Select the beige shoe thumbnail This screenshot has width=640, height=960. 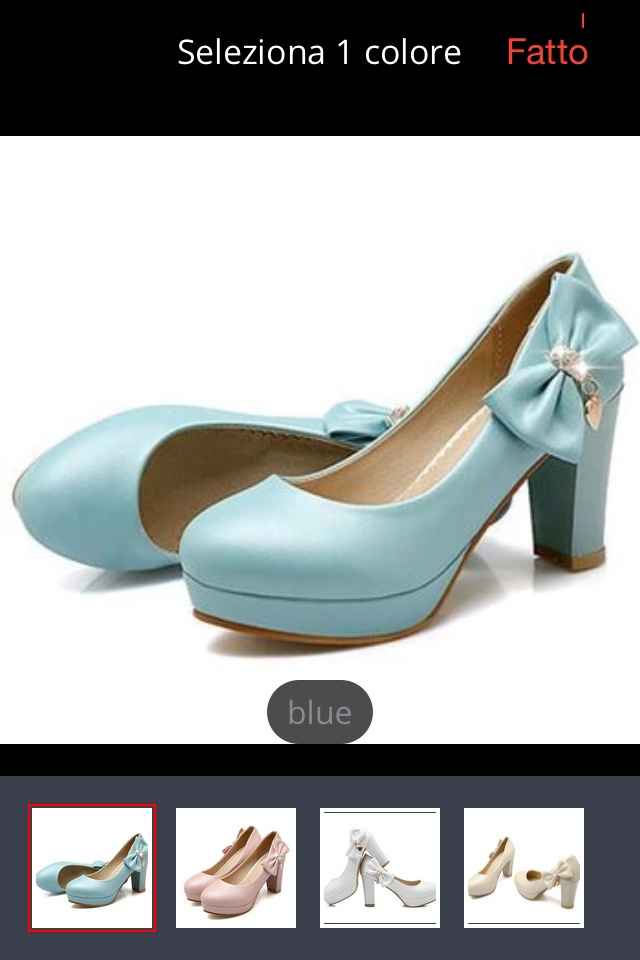(x=524, y=868)
